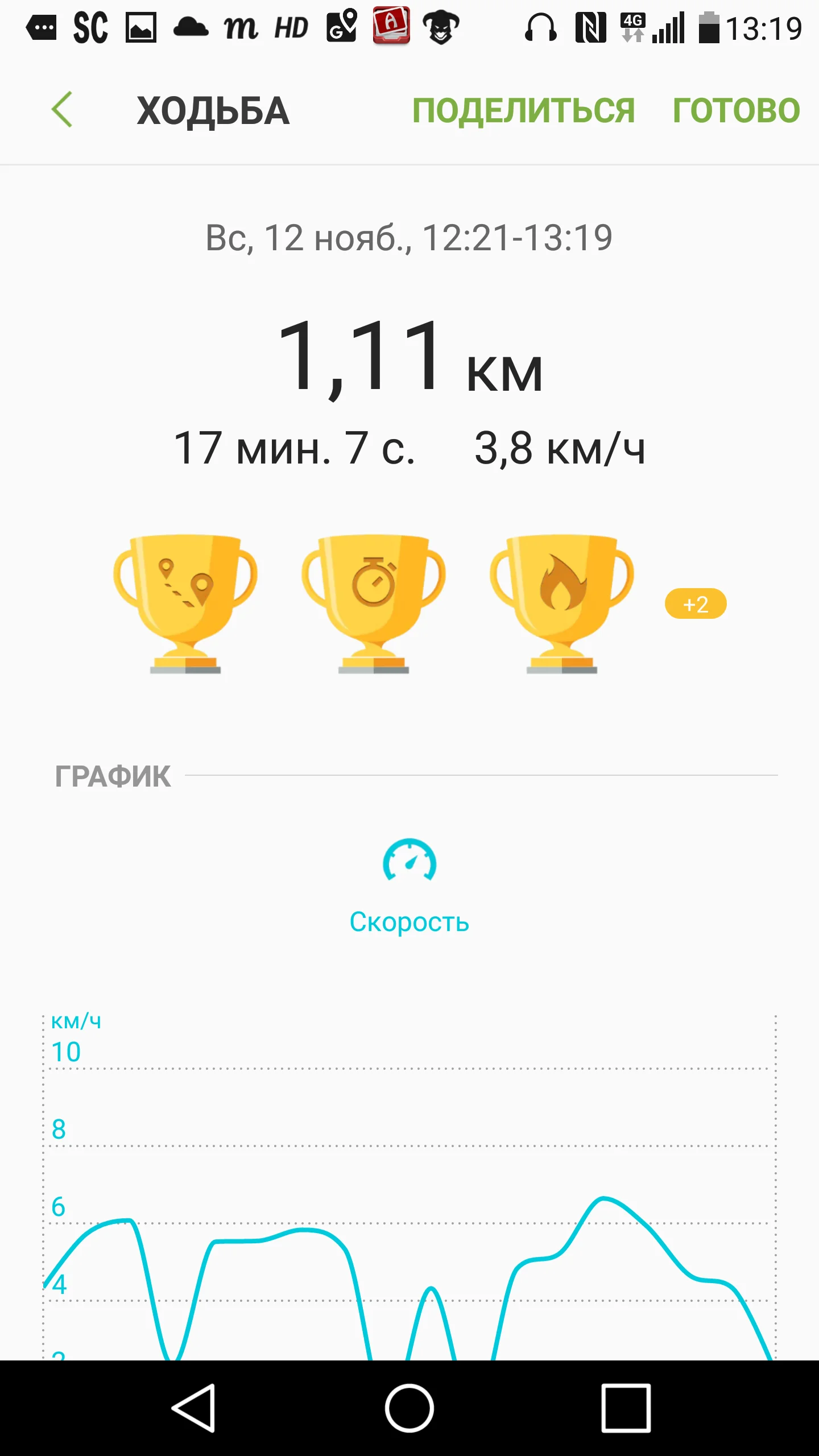Screen dimensions: 819x1456
Task: Tap ГОТОВО to finish
Action: point(736,110)
